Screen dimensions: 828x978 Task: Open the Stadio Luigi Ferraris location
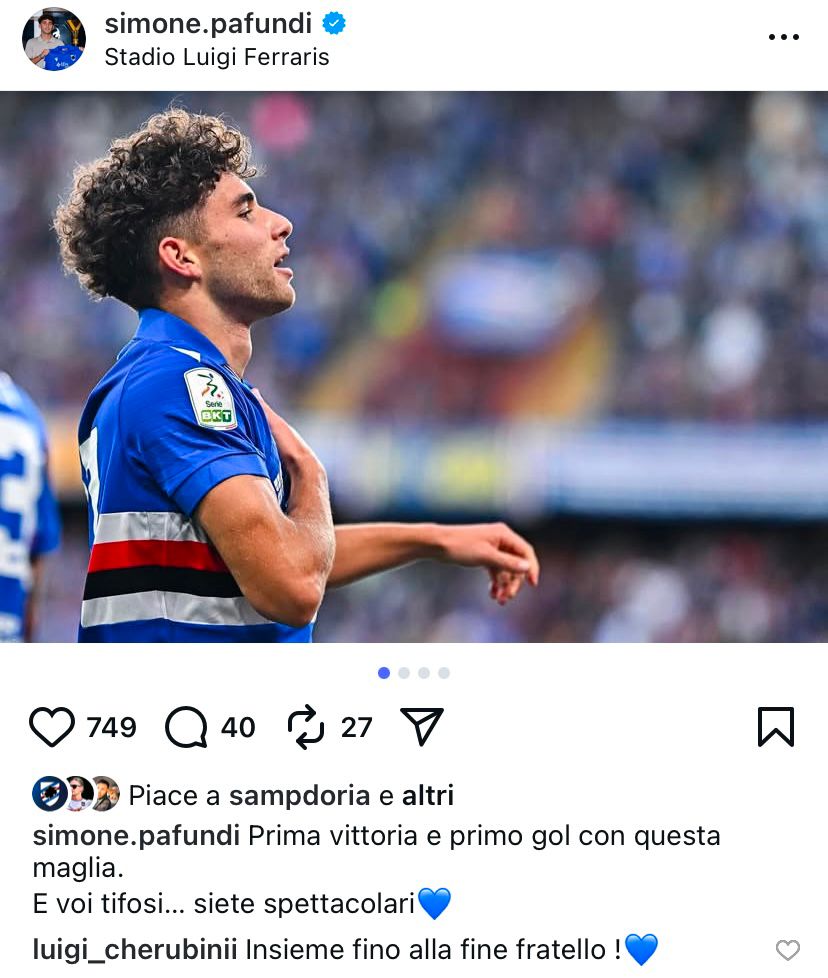[217, 57]
